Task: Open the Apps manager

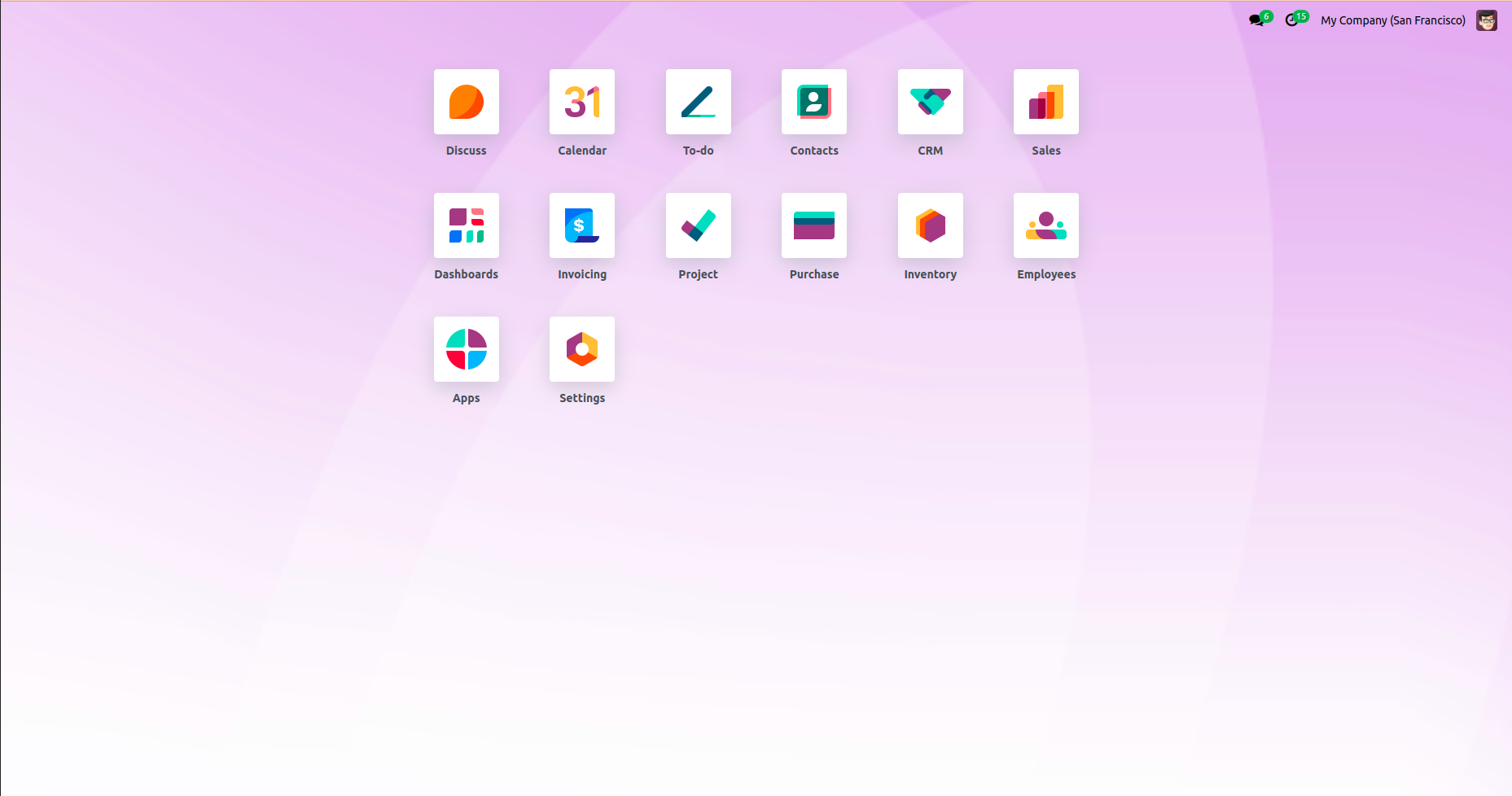Action: click(x=466, y=349)
